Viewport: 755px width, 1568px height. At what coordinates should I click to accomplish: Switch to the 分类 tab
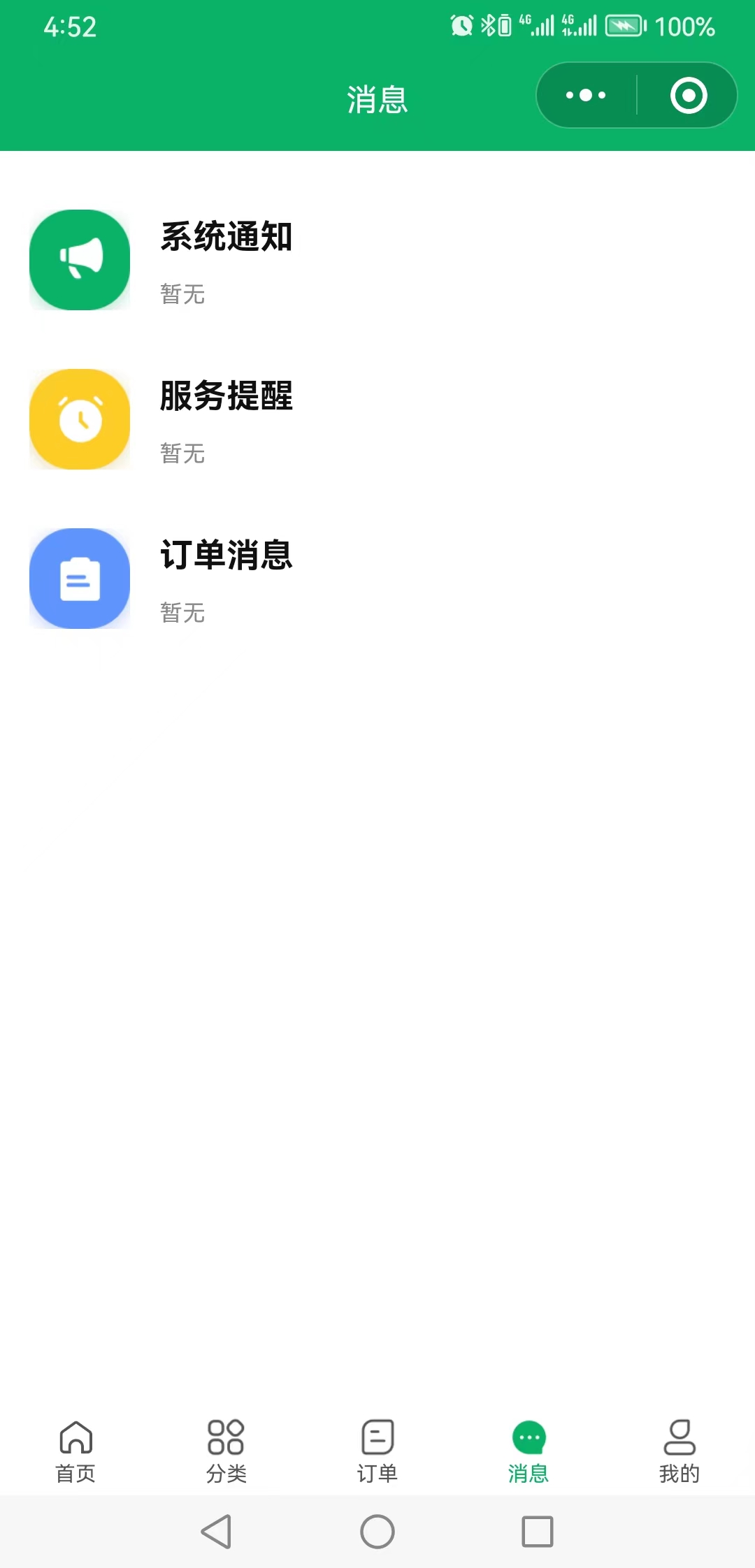coord(226,1451)
